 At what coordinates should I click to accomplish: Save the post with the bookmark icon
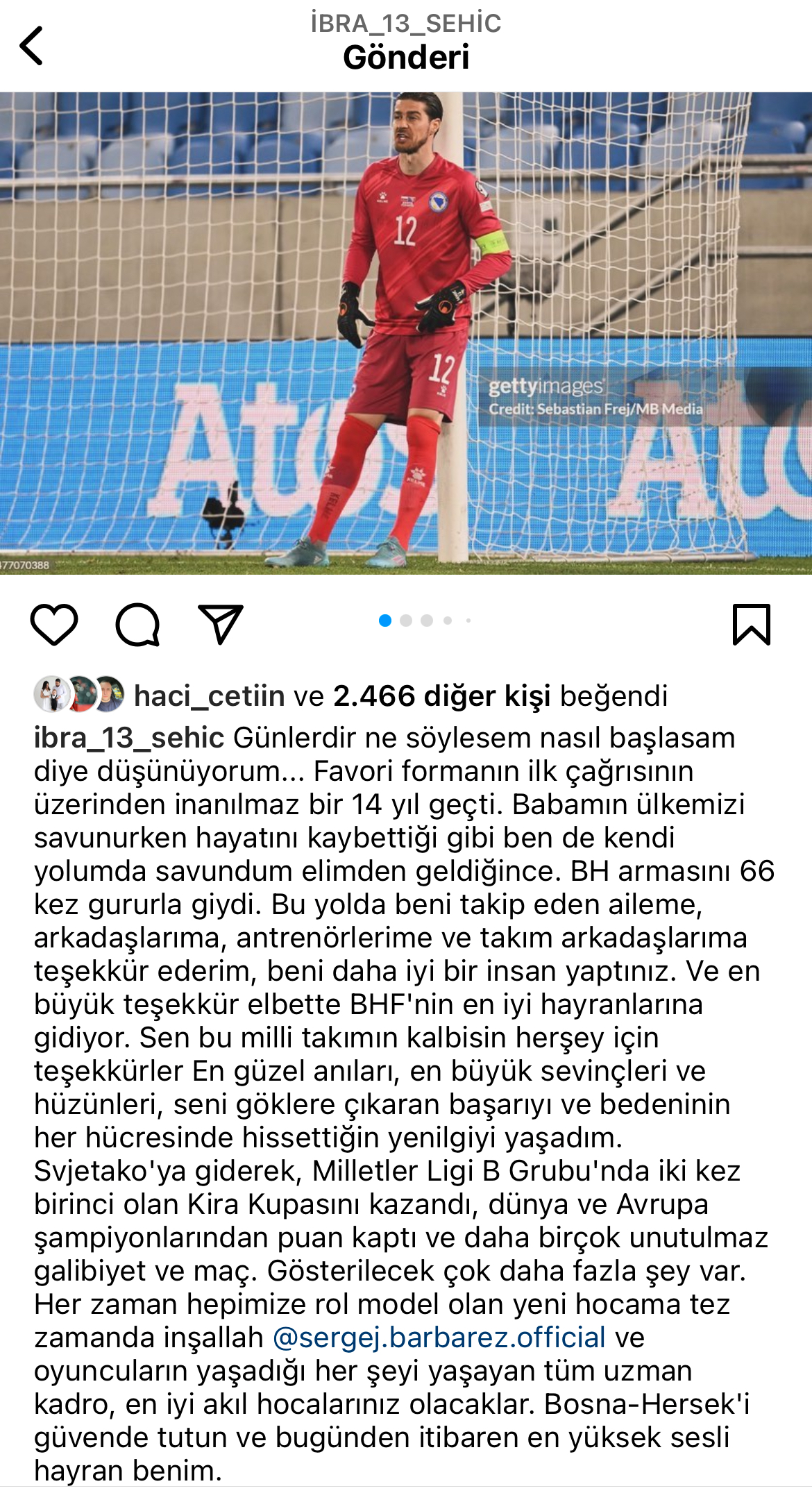tap(752, 624)
